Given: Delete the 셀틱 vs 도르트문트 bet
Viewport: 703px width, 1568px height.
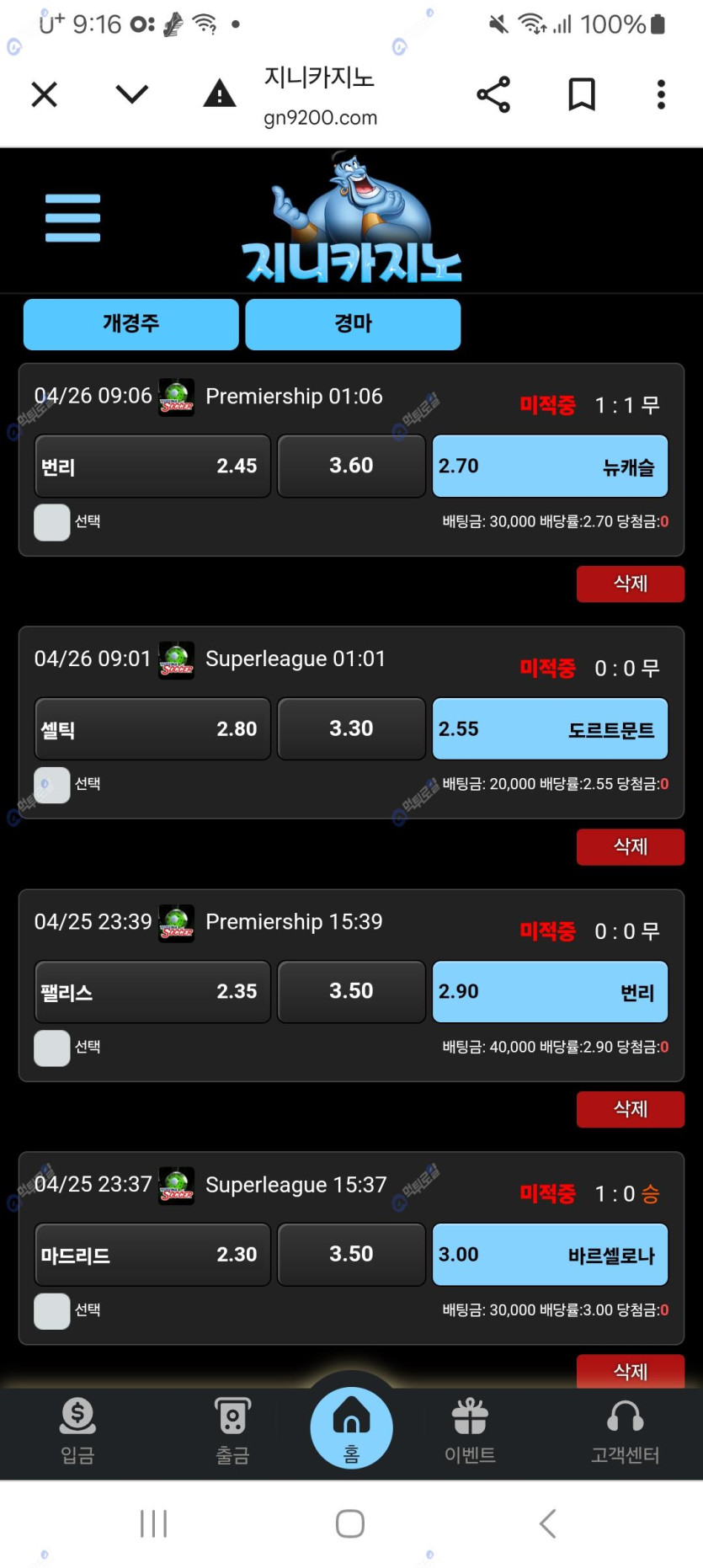Looking at the screenshot, I should tap(630, 846).
